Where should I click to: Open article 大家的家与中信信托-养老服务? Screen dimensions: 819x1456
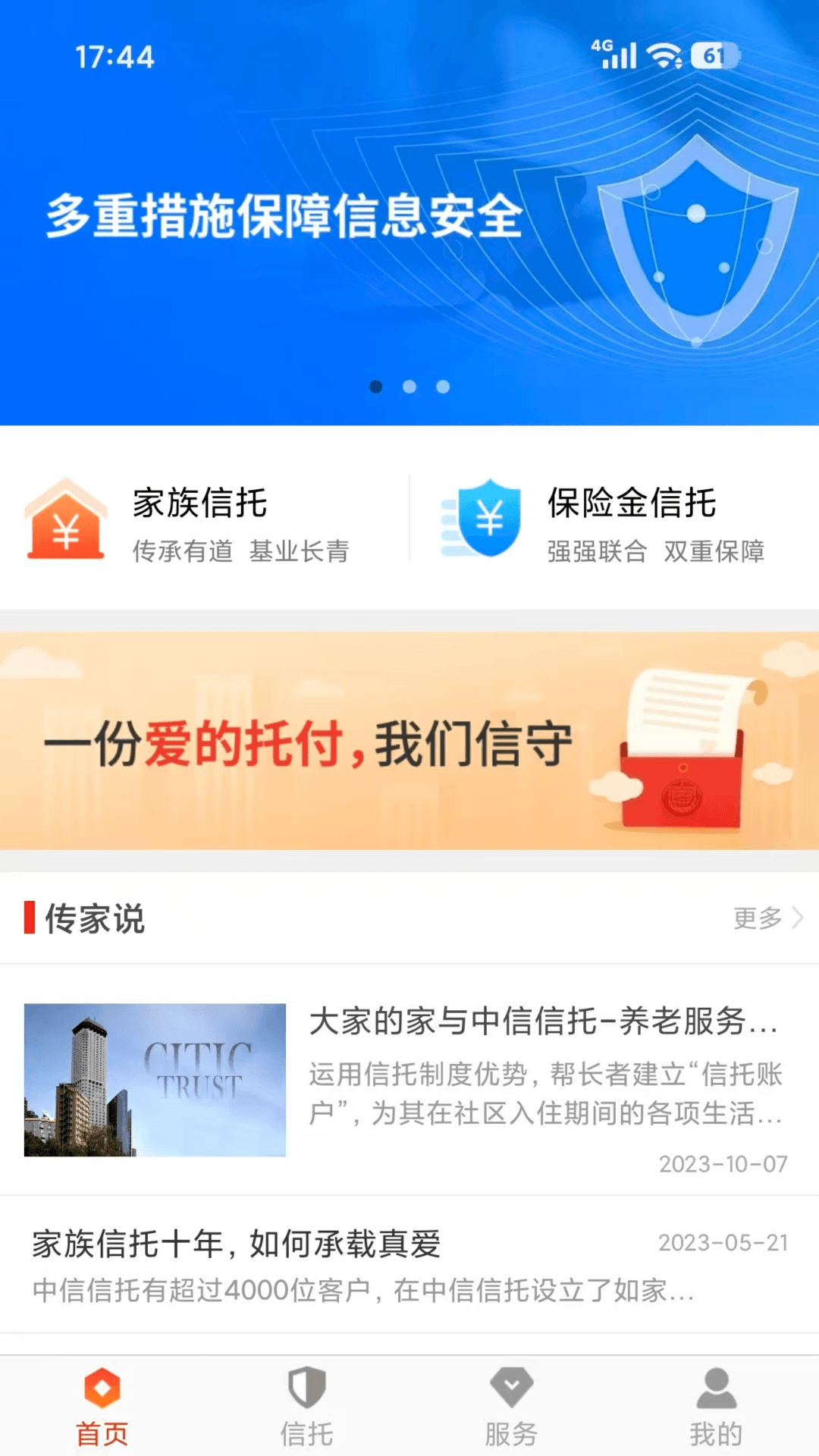point(409,1081)
